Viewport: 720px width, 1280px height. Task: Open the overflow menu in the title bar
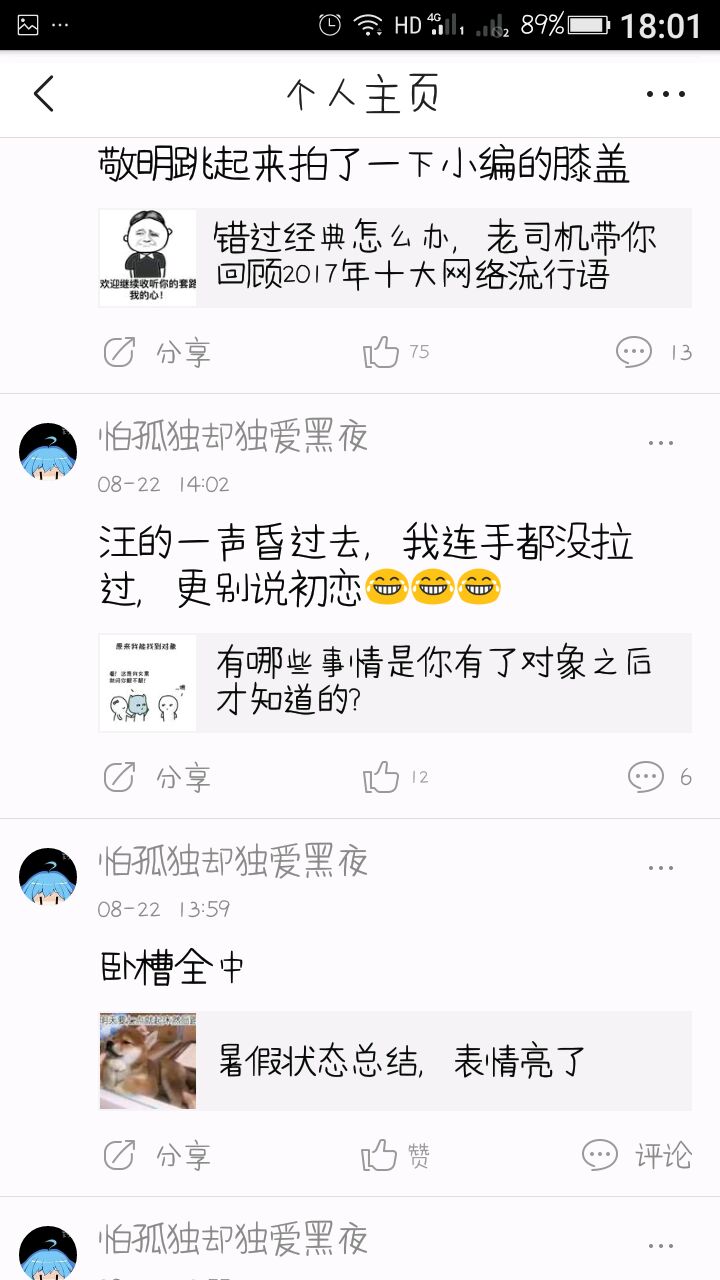point(666,94)
